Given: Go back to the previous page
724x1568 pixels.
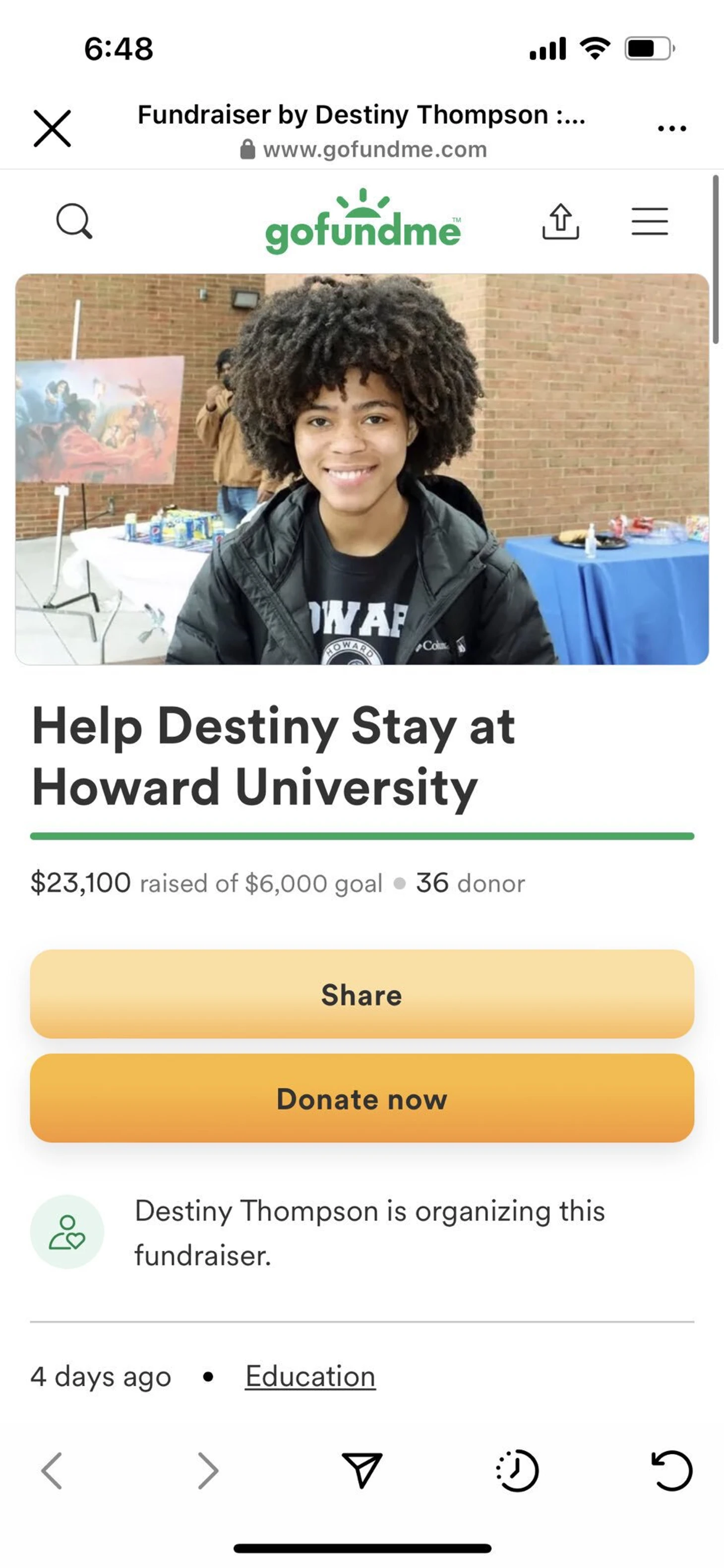Looking at the screenshot, I should click(52, 1471).
